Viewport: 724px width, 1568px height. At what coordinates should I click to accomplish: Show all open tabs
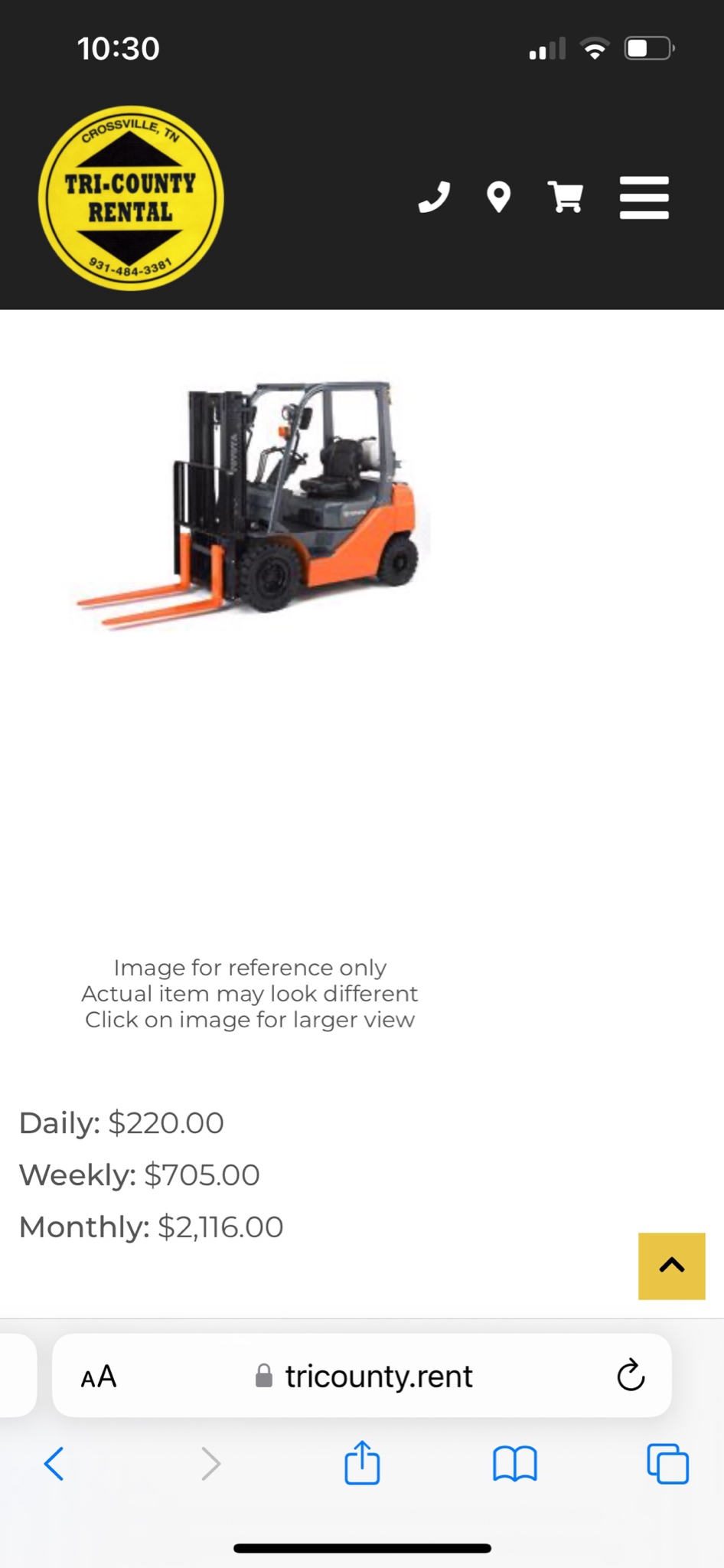click(x=667, y=1464)
